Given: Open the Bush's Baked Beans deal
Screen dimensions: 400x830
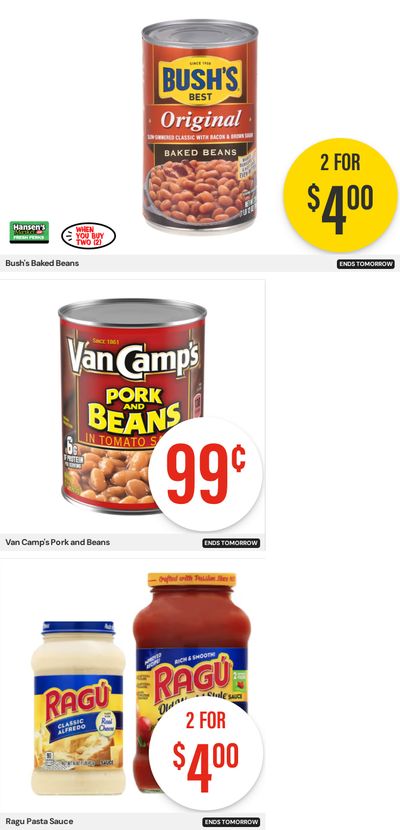Looking at the screenshot, I should coord(200,136).
